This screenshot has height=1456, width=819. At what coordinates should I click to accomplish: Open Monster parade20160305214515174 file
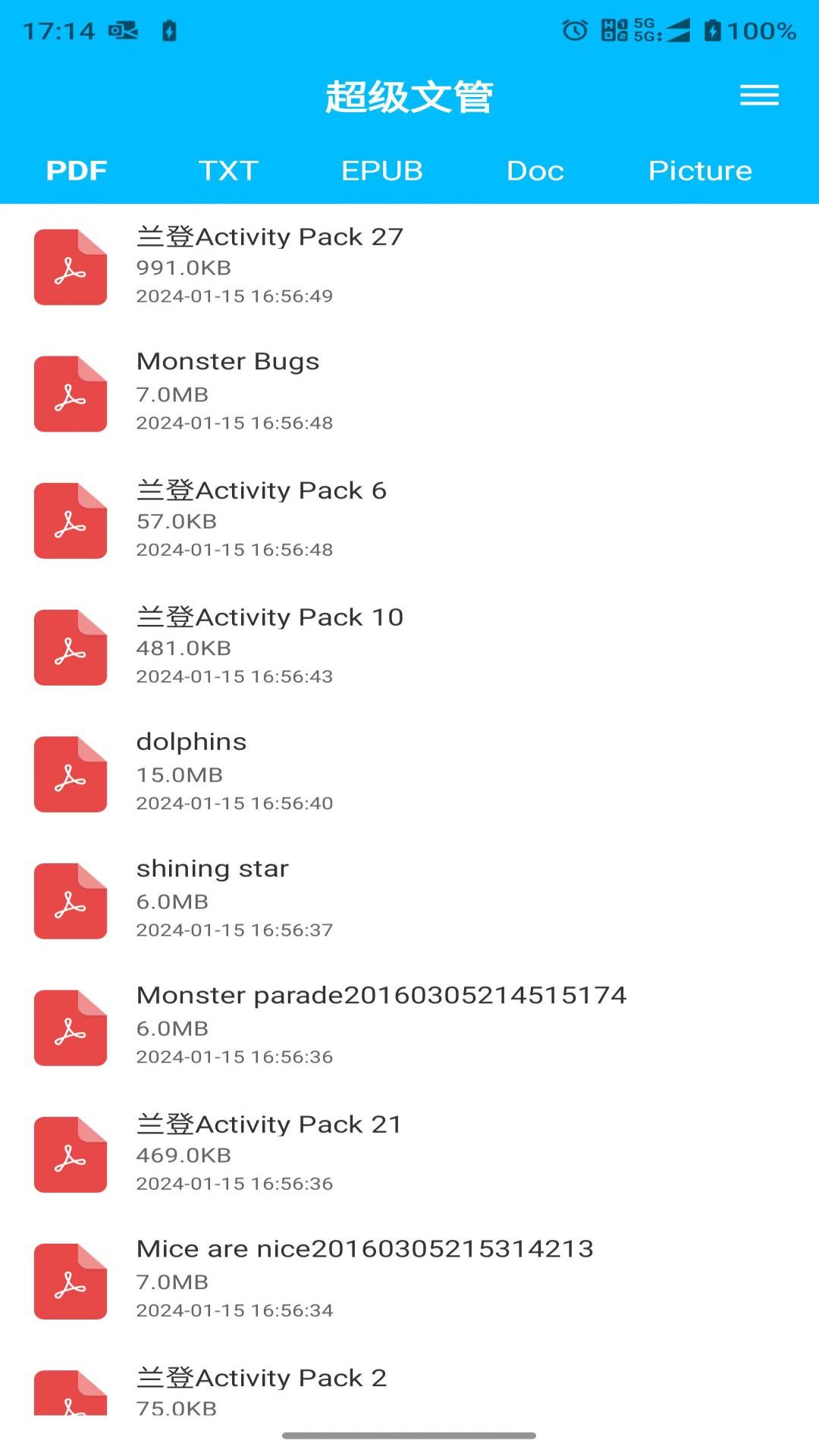[409, 1027]
